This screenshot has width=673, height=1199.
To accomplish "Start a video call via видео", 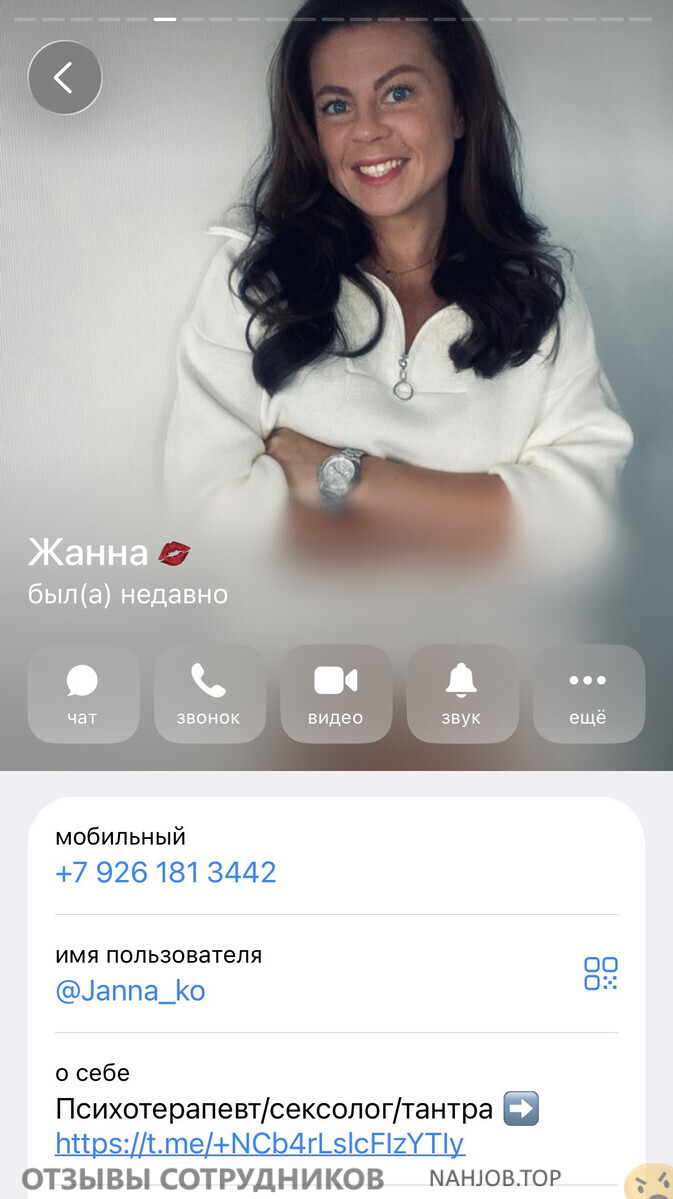I will [336, 694].
